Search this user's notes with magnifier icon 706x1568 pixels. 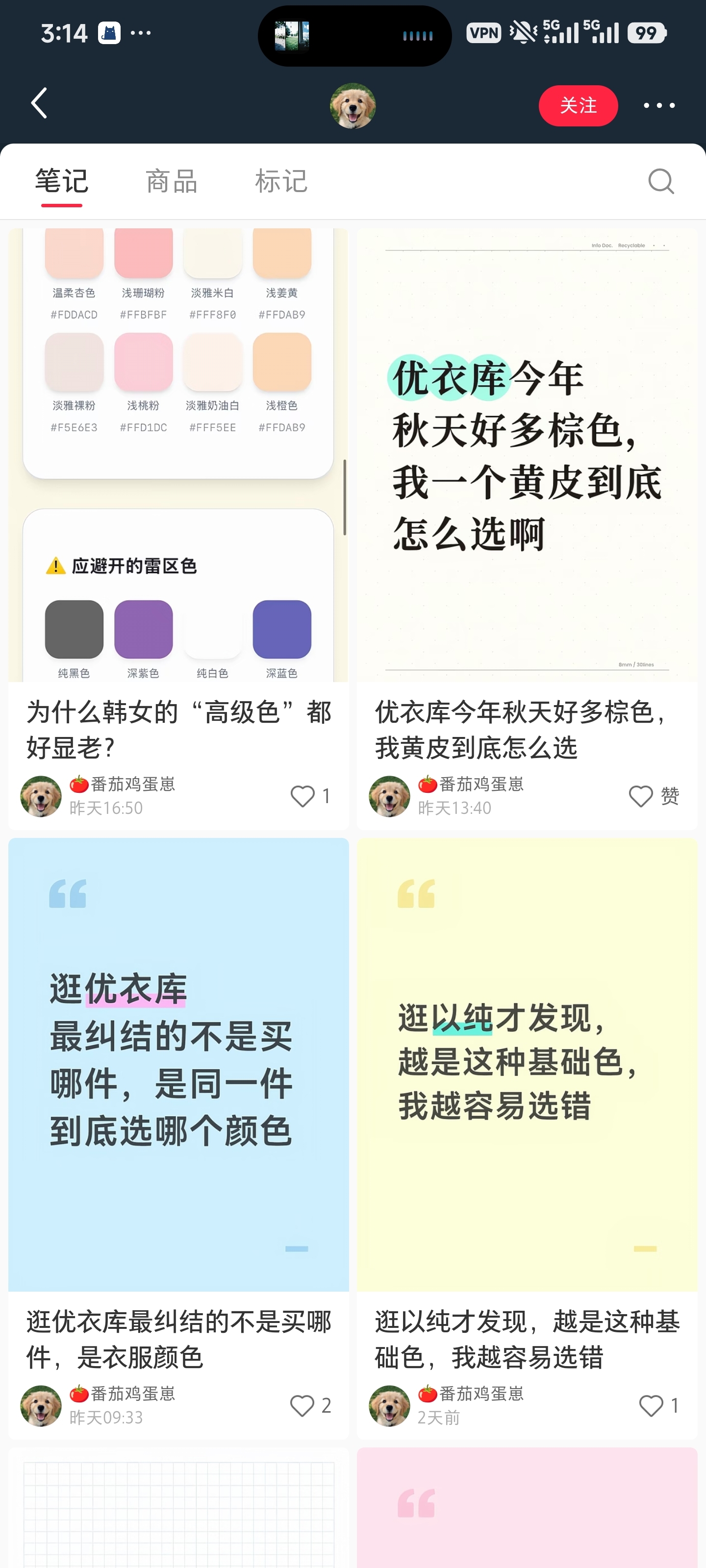pyautogui.click(x=661, y=181)
